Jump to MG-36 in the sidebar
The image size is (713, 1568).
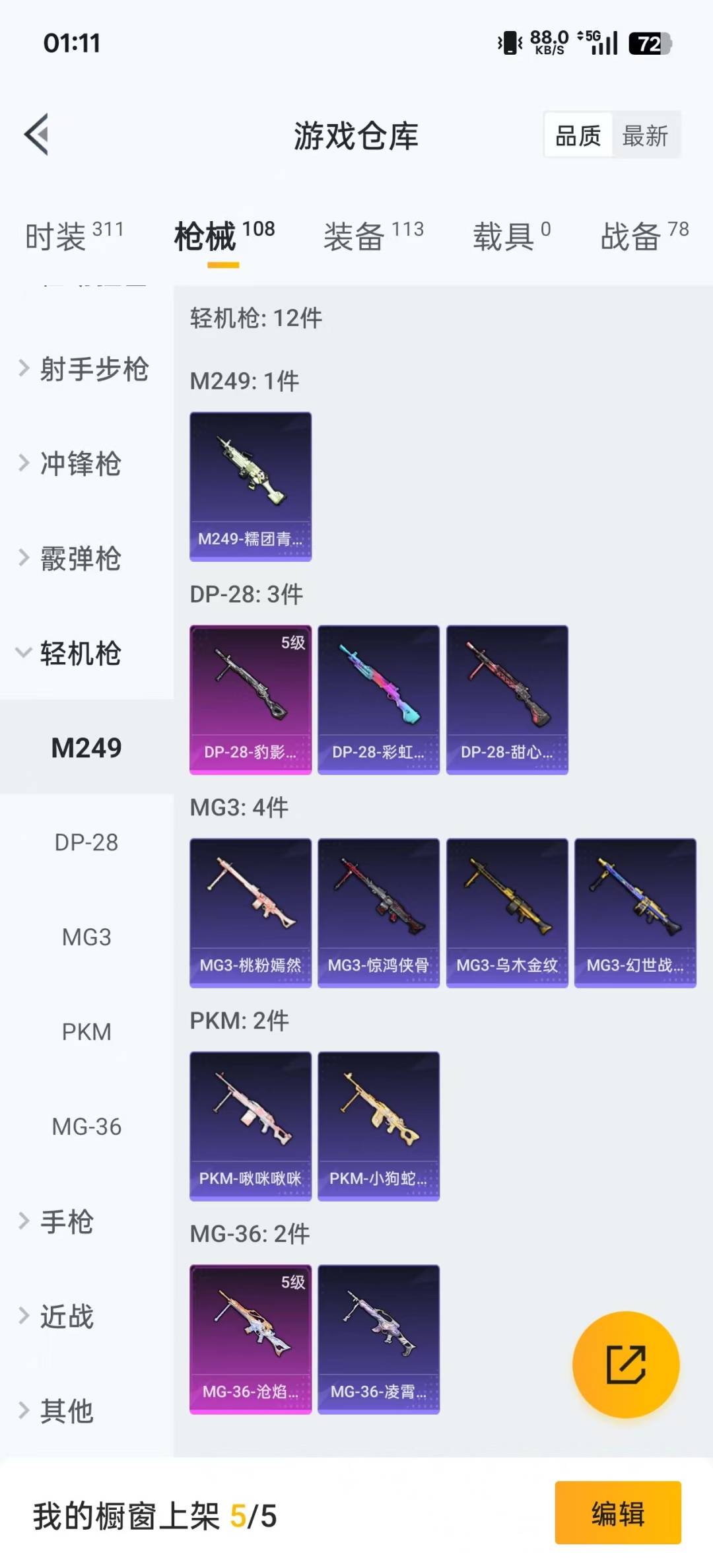[x=86, y=1126]
